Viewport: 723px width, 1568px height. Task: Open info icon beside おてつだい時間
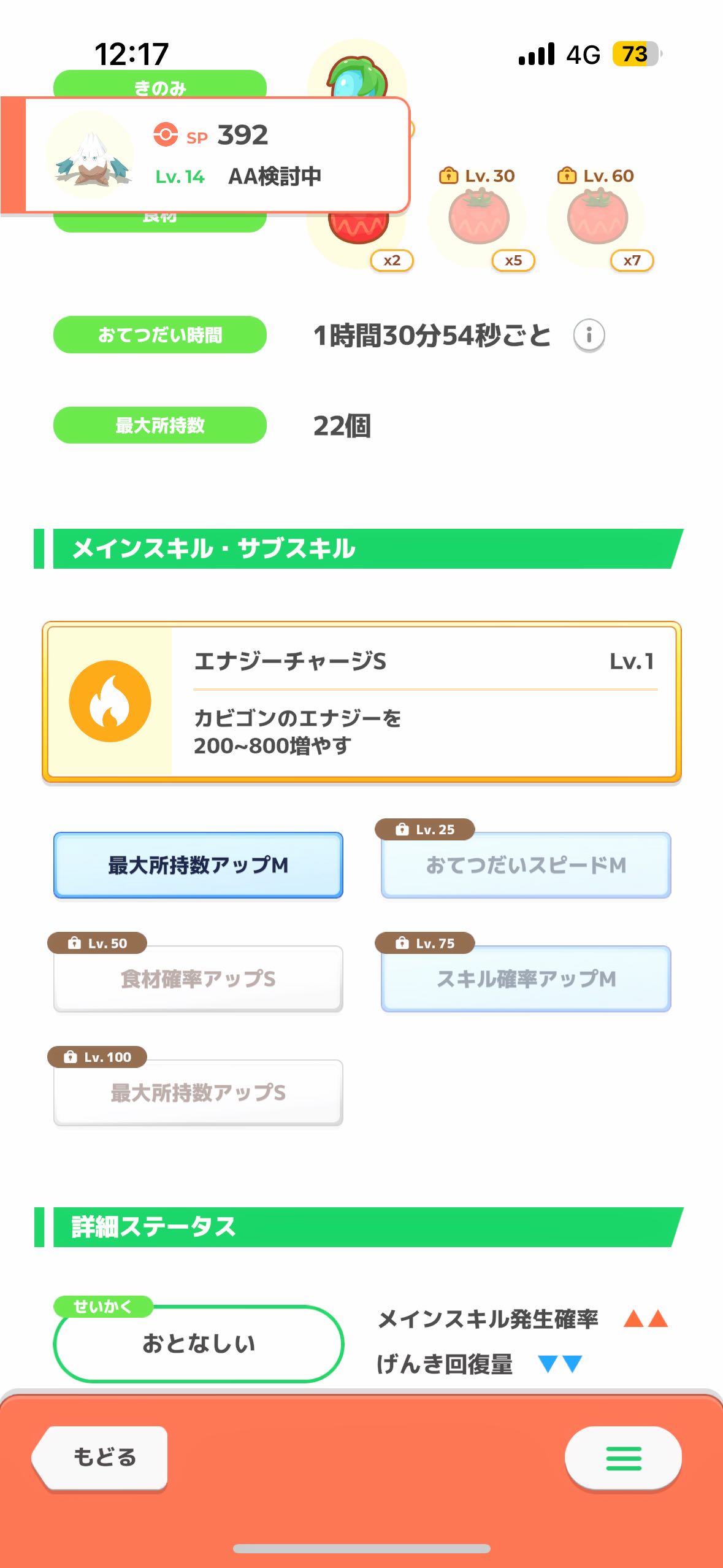tap(589, 336)
